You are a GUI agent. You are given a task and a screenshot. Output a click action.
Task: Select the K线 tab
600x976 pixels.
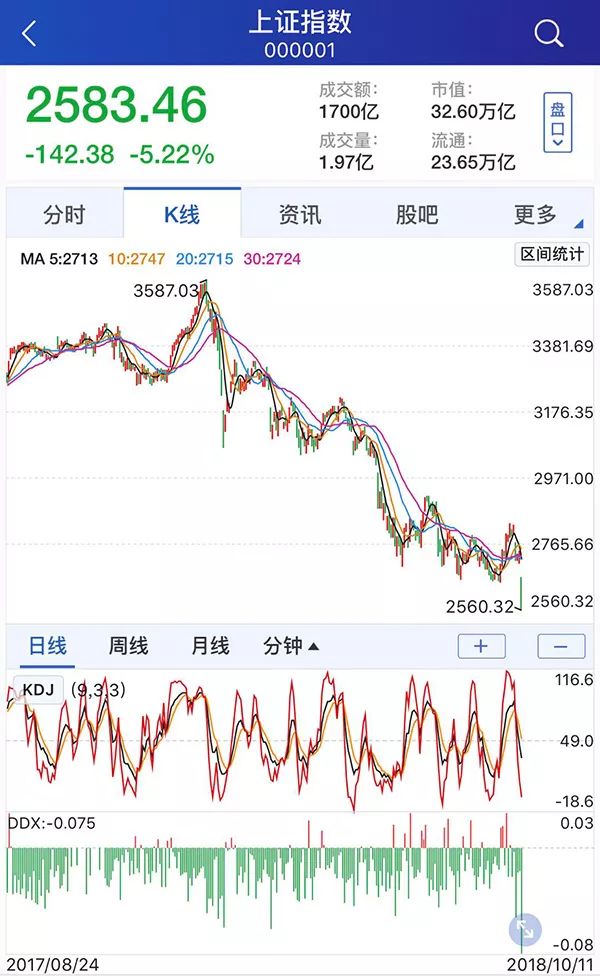(x=182, y=214)
